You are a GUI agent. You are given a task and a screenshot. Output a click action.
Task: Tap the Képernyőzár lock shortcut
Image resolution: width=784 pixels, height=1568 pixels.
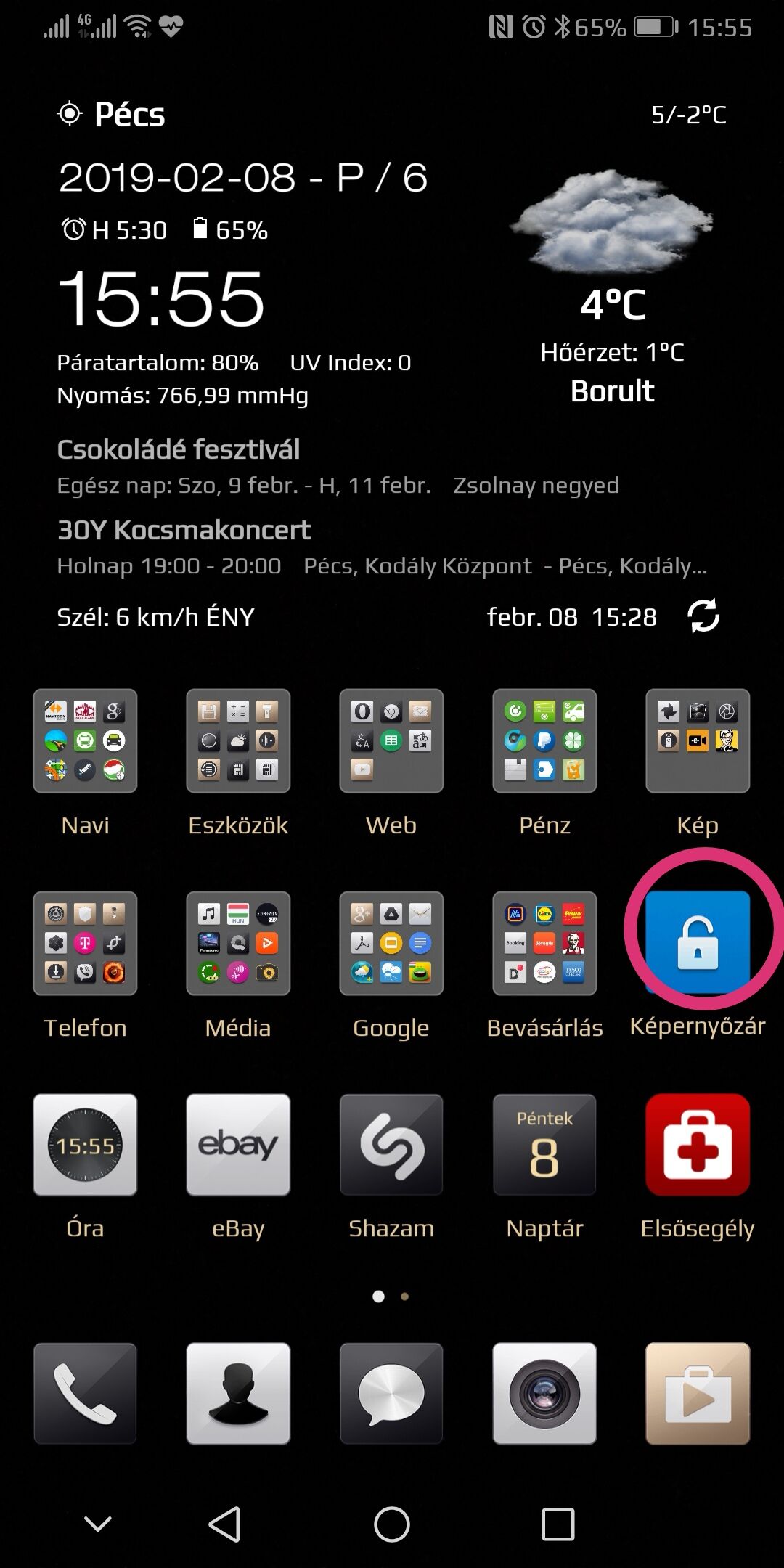click(x=698, y=942)
